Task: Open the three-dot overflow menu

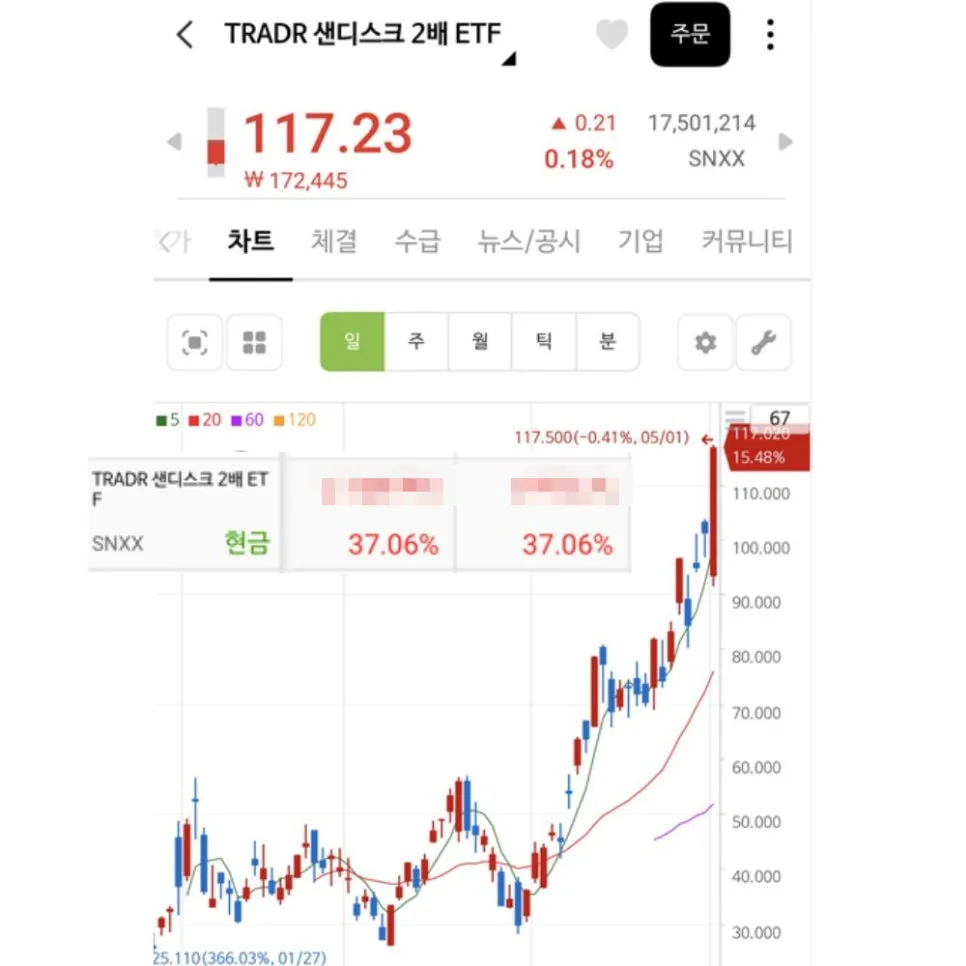Action: coord(769,34)
